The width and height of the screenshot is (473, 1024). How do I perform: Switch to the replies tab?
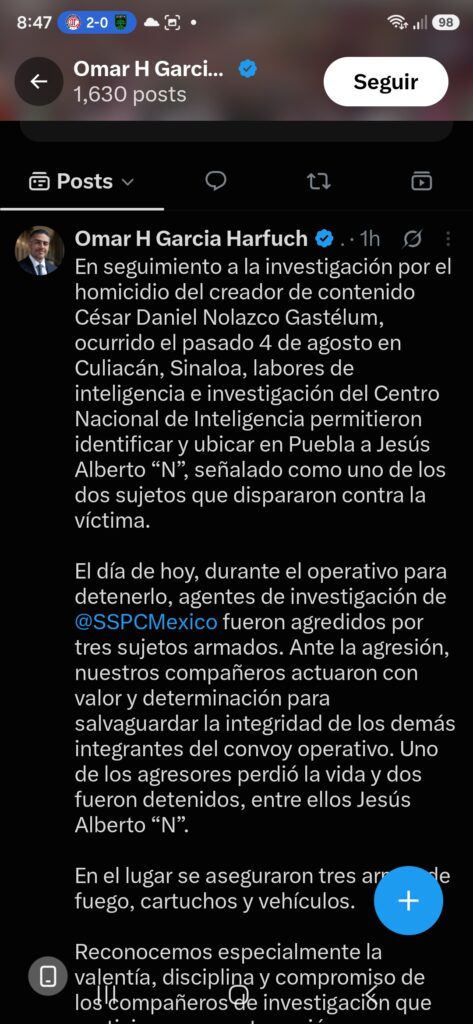216,181
